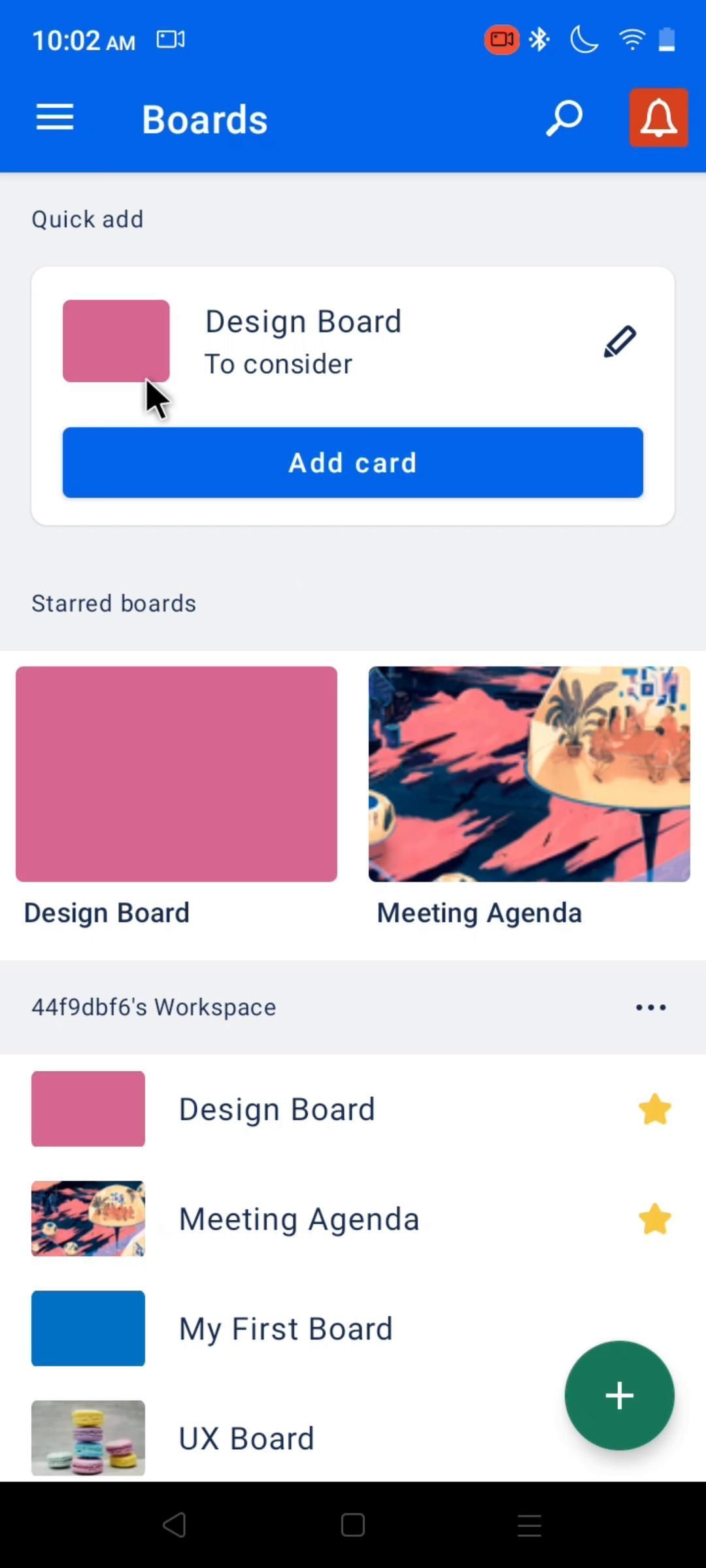
Task: Open the workspace three-dot overflow menu
Action: click(650, 1007)
